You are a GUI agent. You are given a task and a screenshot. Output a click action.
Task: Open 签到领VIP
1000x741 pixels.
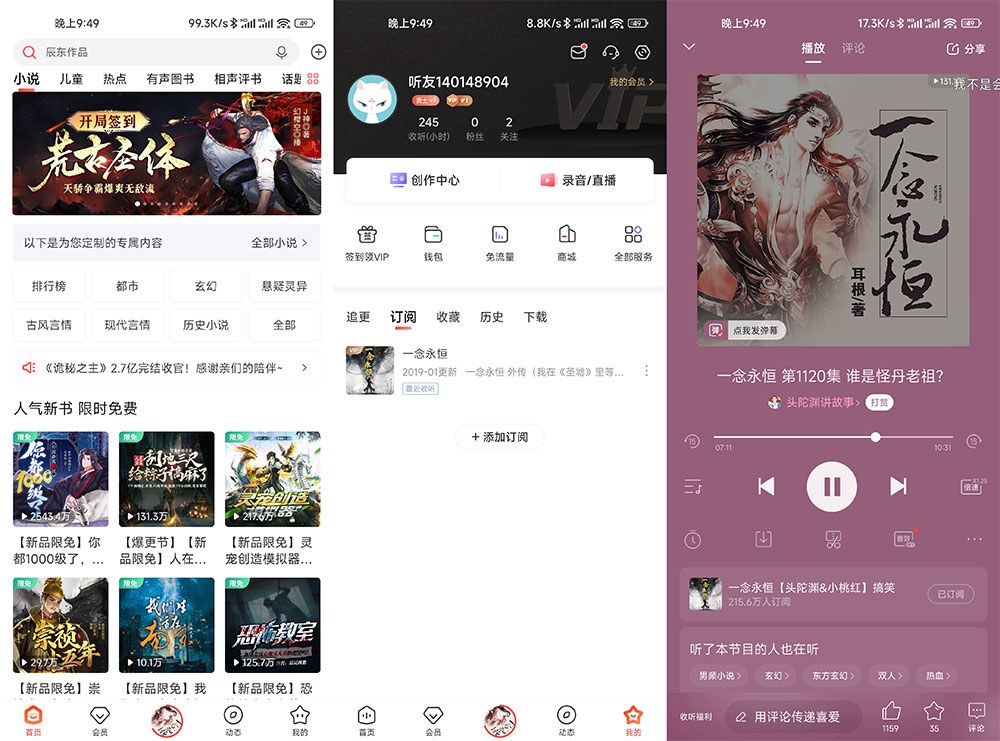coord(367,243)
